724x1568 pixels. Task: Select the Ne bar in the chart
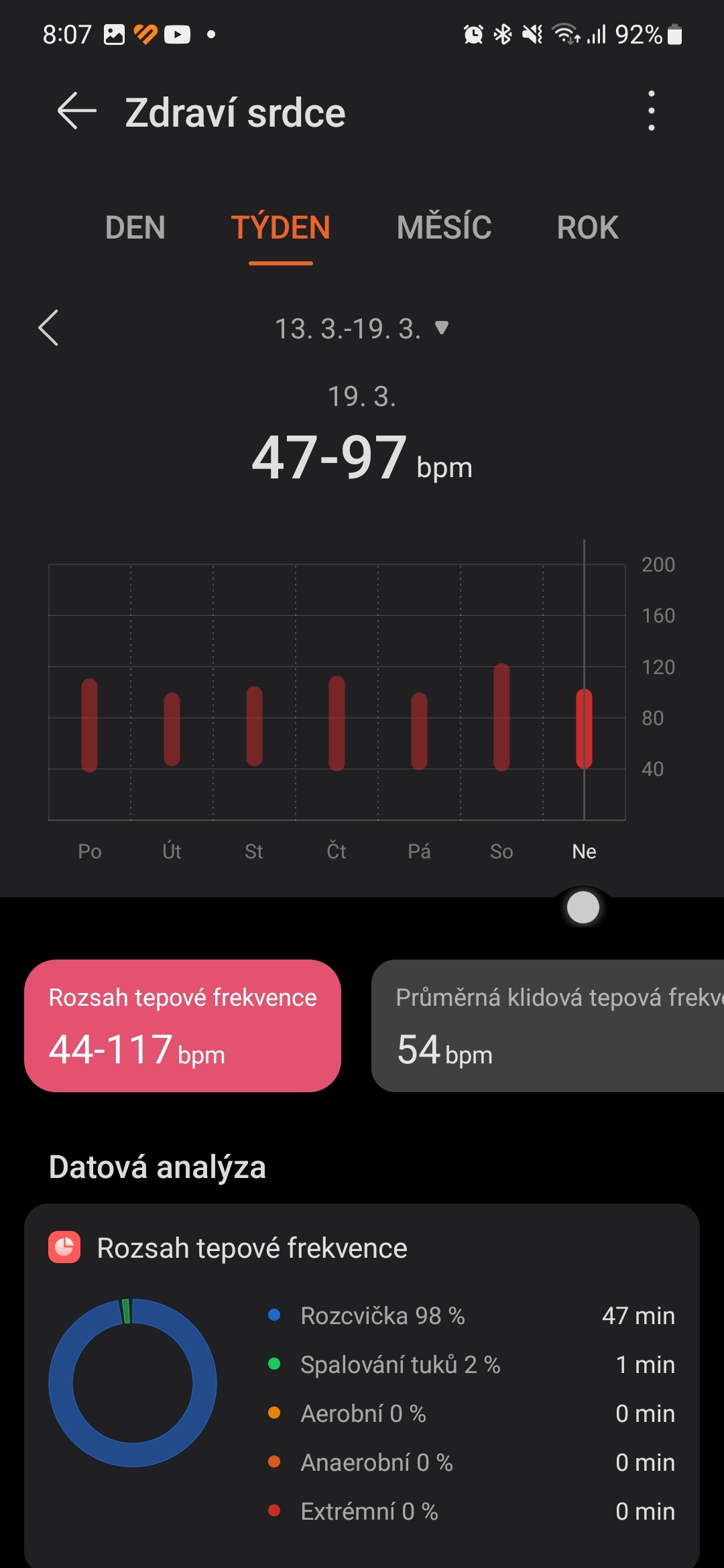pos(584,728)
